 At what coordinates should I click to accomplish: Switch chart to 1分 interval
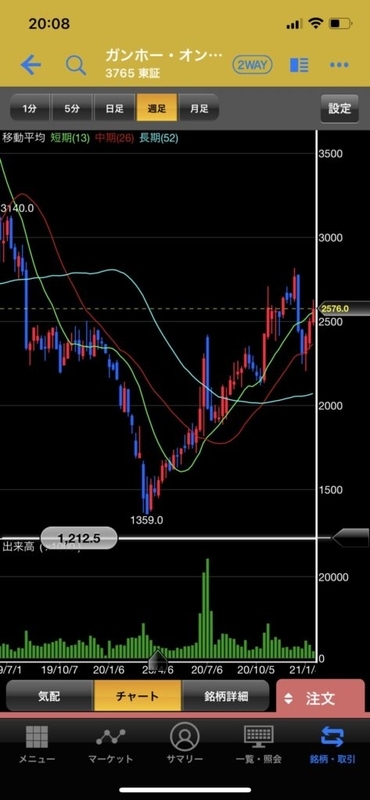pos(30,108)
